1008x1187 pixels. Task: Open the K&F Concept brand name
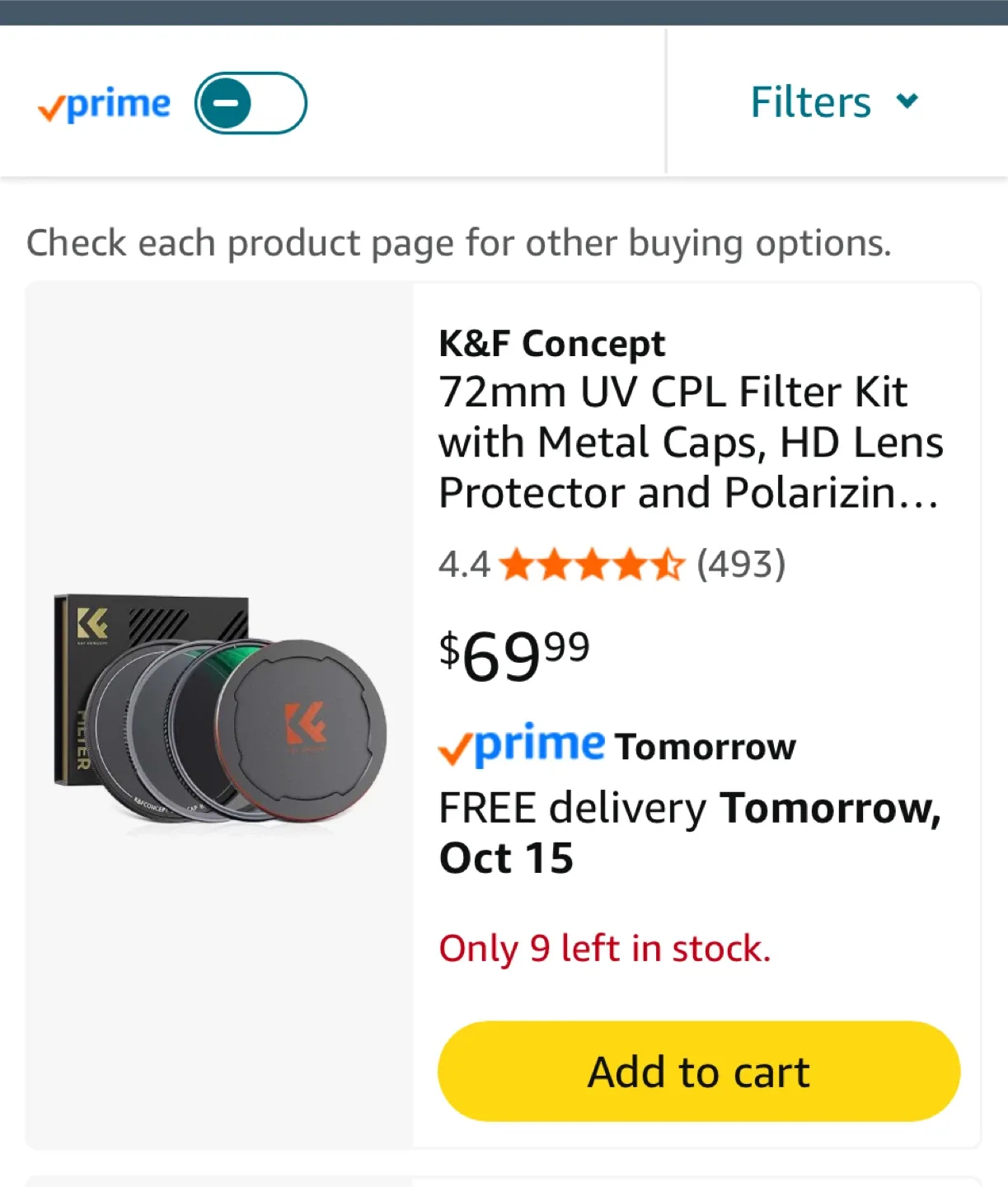click(x=551, y=342)
